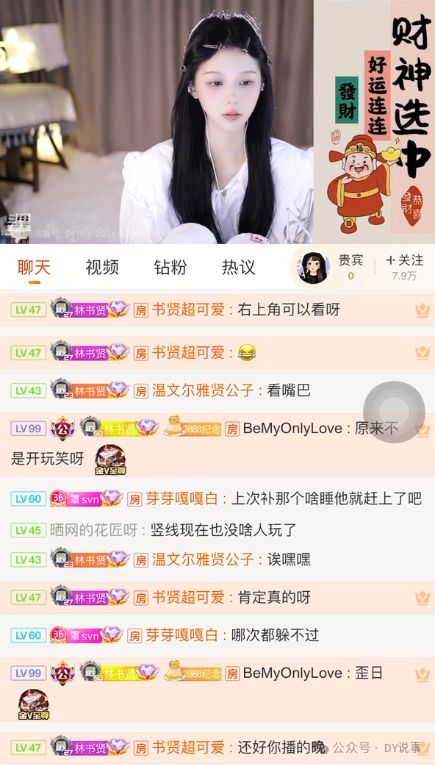The image size is (435, 765).
Task: Switch to the 聊天 tab
Action: point(34,267)
